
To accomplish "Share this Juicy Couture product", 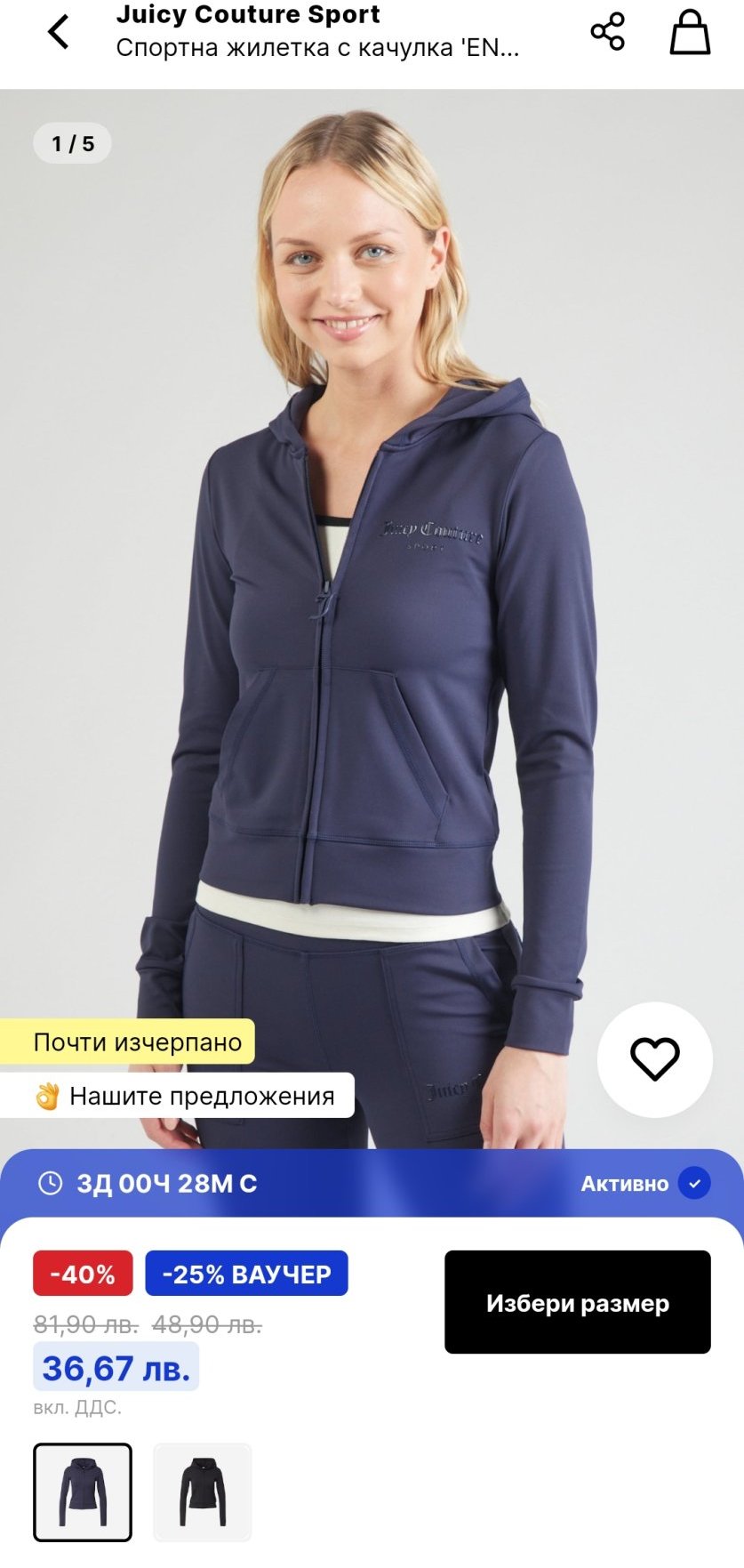I will (x=608, y=32).
